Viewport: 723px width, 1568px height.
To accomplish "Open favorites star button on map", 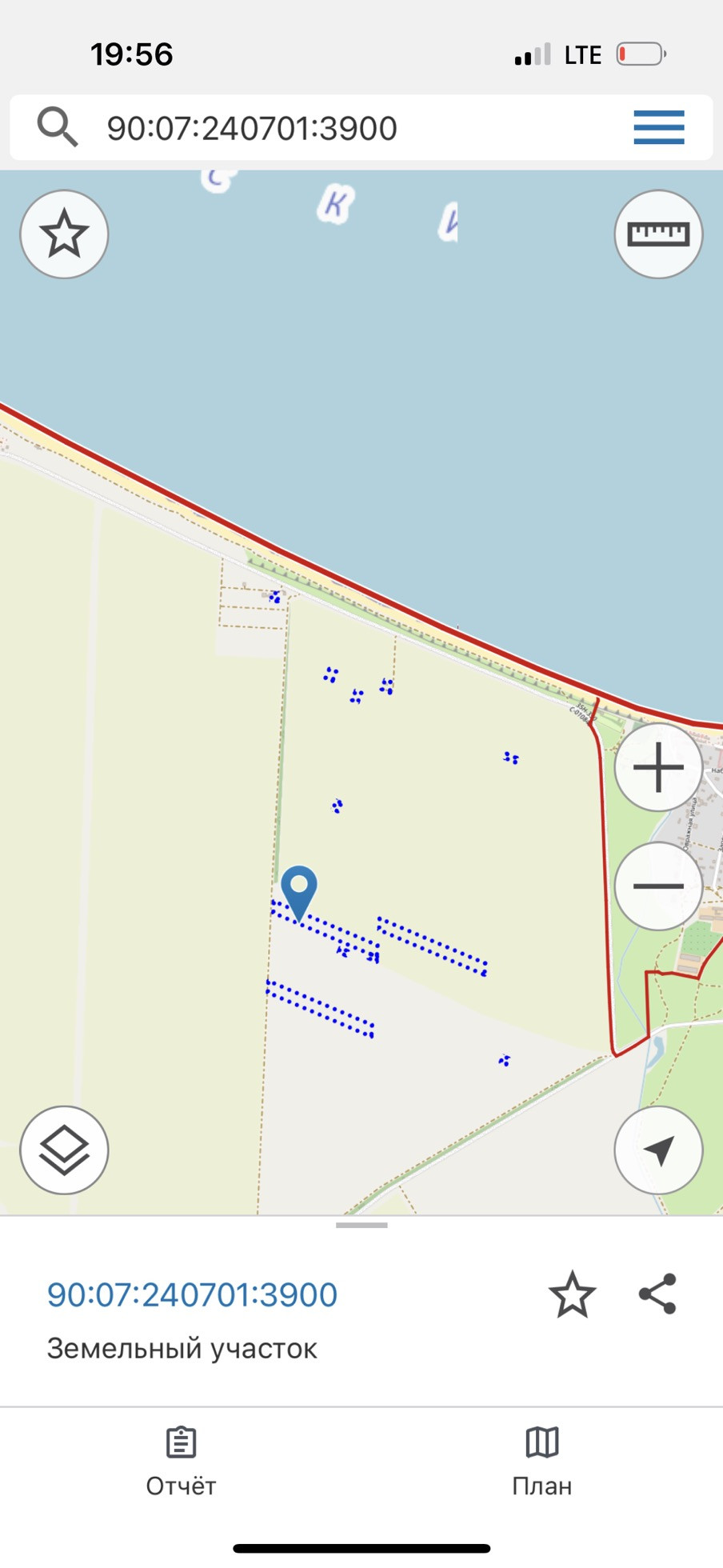I will tap(64, 234).
